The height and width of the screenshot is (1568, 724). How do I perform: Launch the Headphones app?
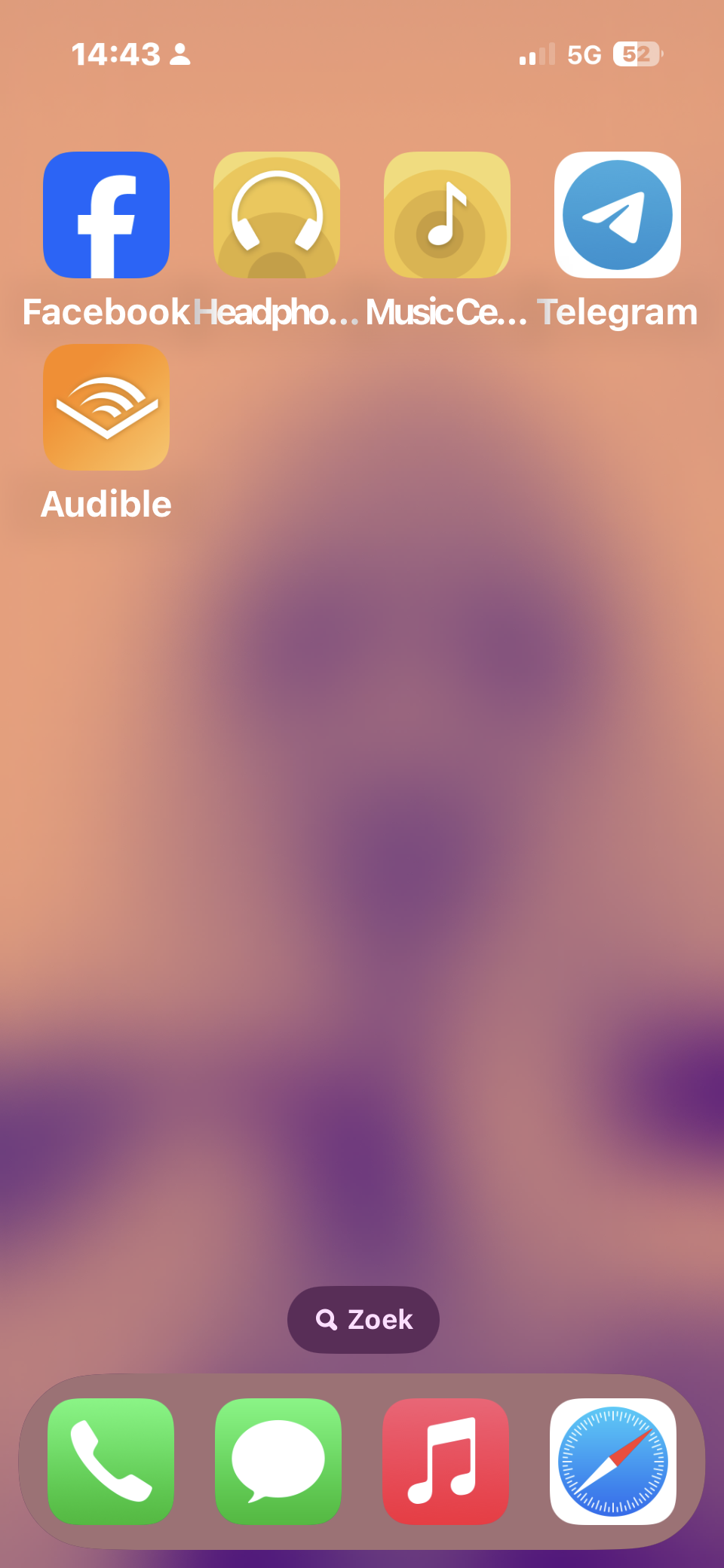(277, 215)
